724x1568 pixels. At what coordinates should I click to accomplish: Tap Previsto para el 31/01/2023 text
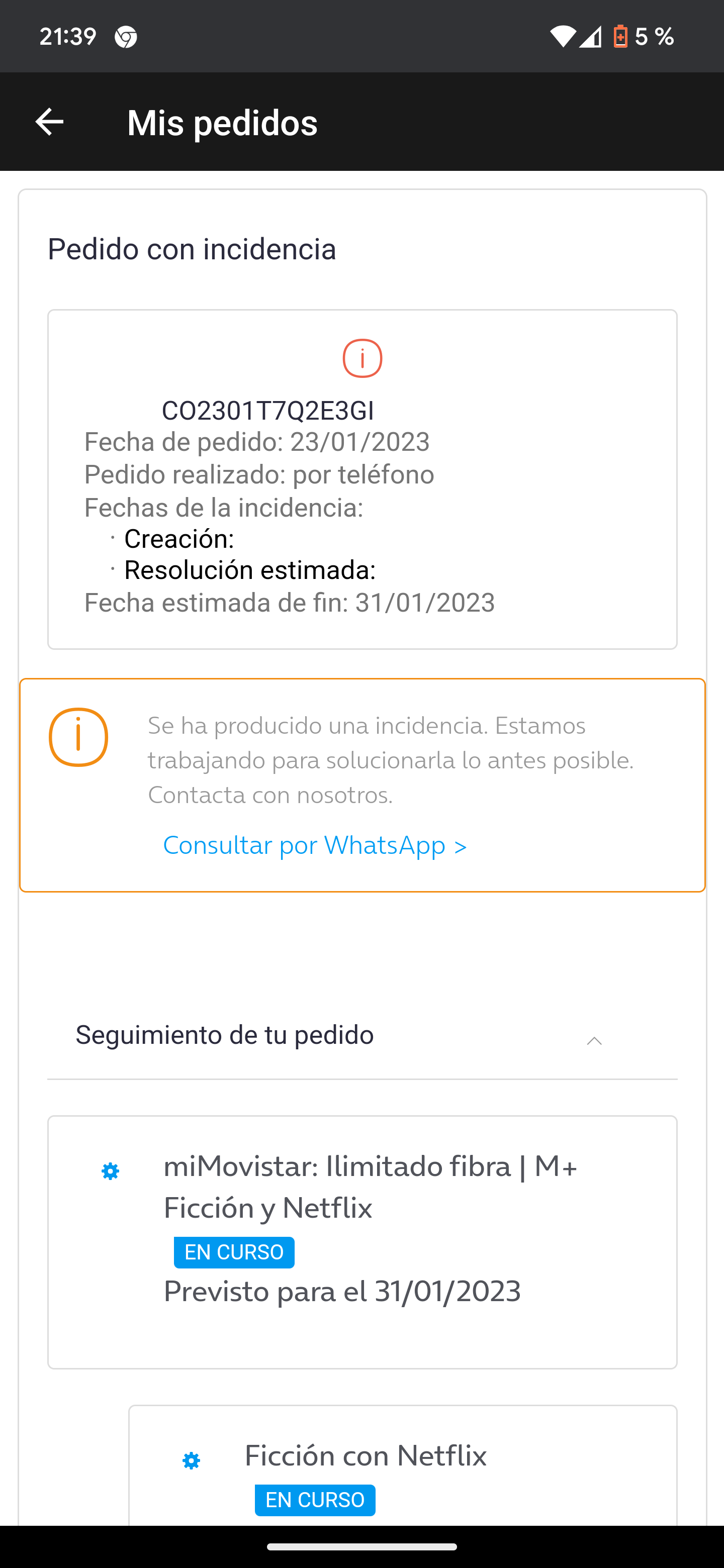click(x=342, y=1291)
